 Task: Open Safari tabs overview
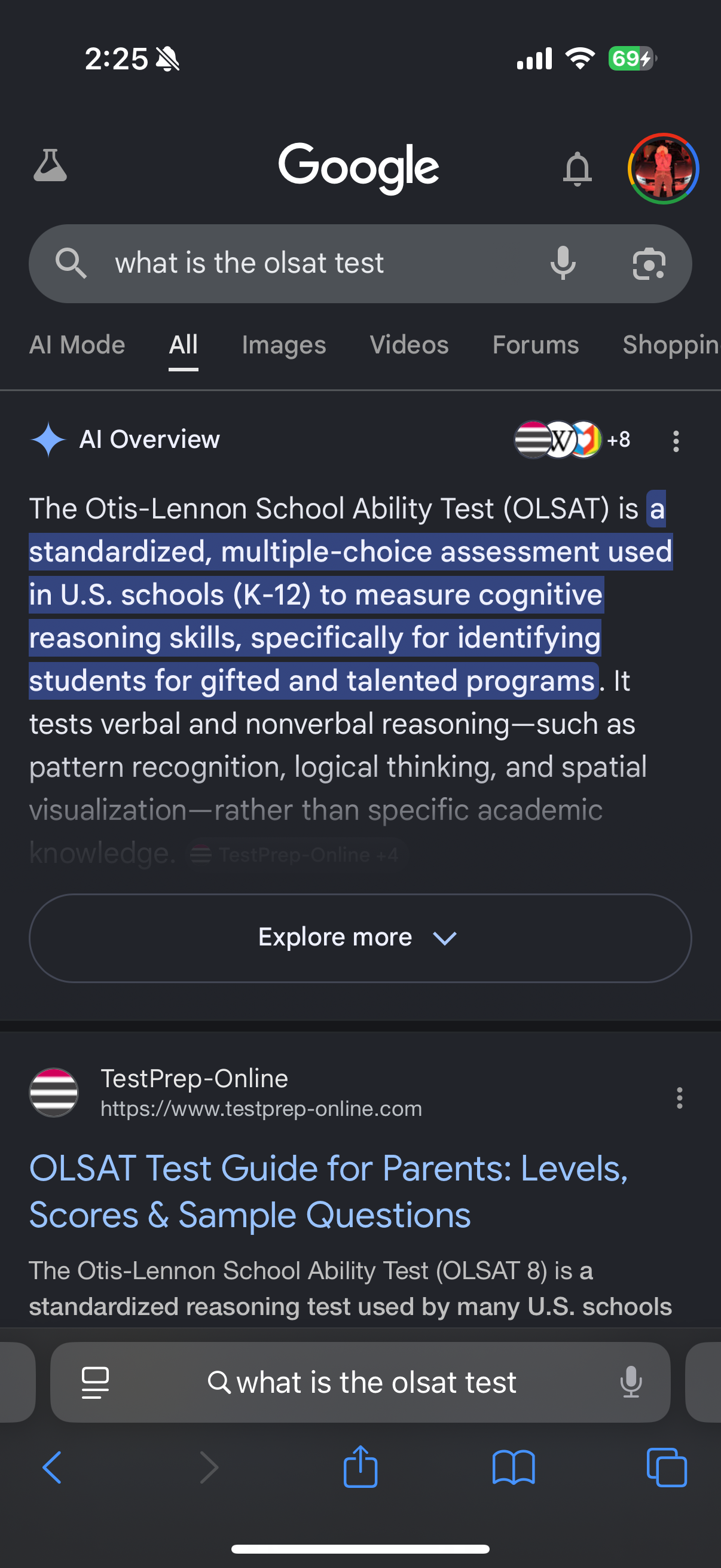point(667,1468)
